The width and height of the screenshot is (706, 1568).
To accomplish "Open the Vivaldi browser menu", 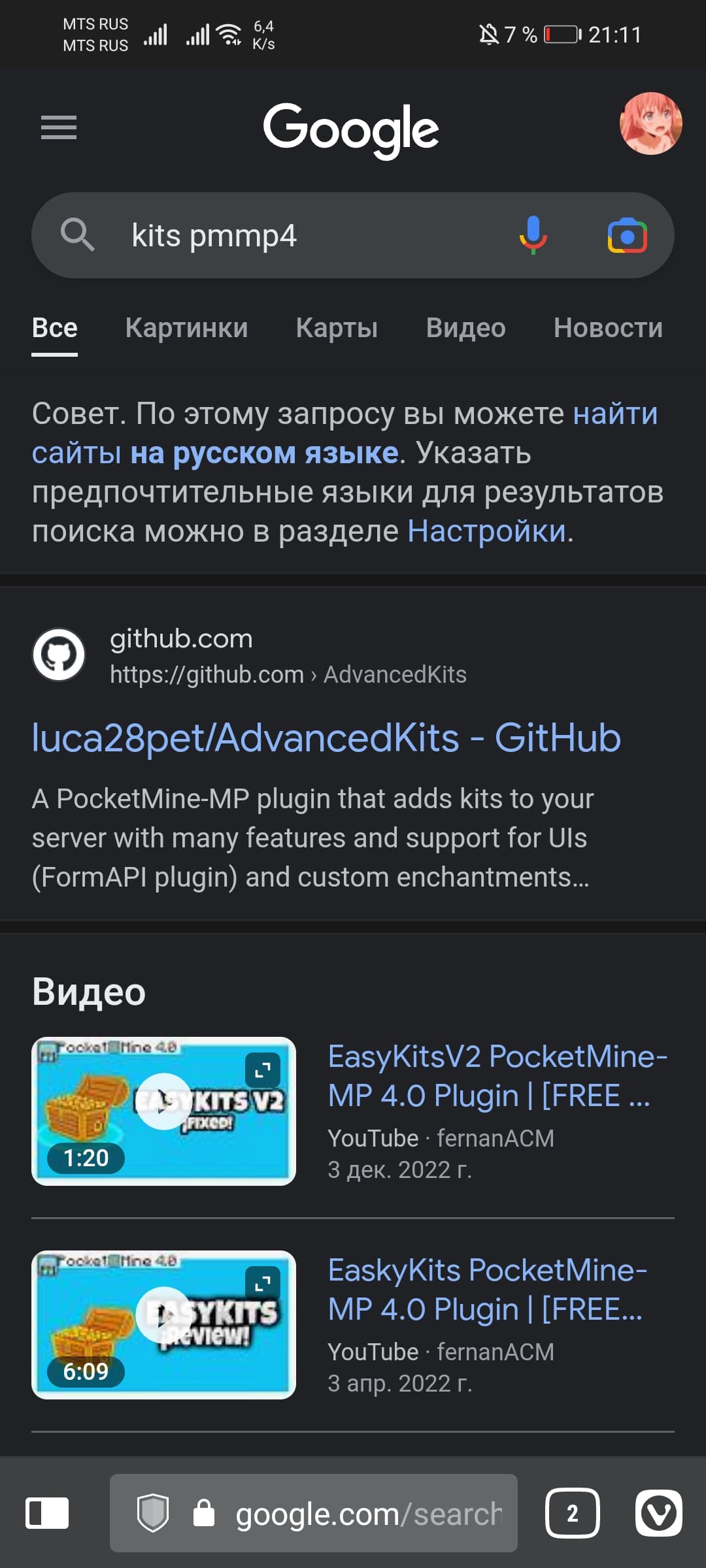I will (x=659, y=1513).
